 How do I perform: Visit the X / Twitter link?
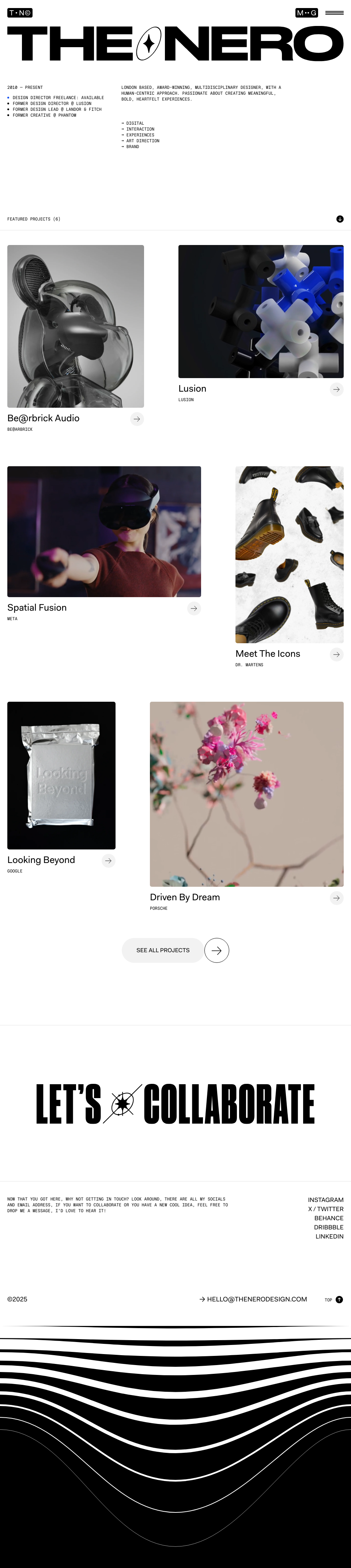(325, 1209)
